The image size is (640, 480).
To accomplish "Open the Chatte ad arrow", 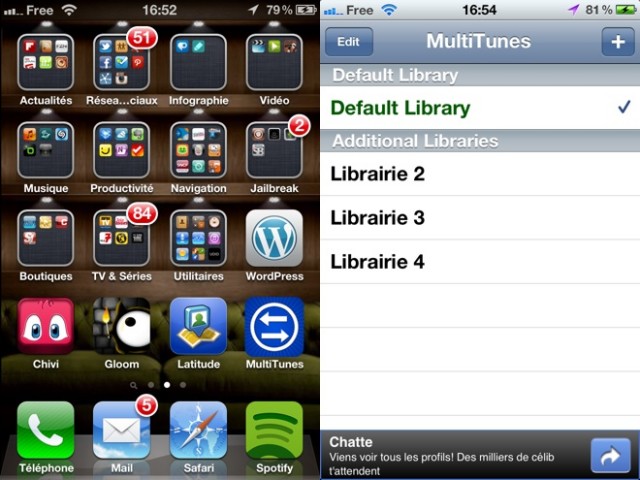I will (608, 455).
